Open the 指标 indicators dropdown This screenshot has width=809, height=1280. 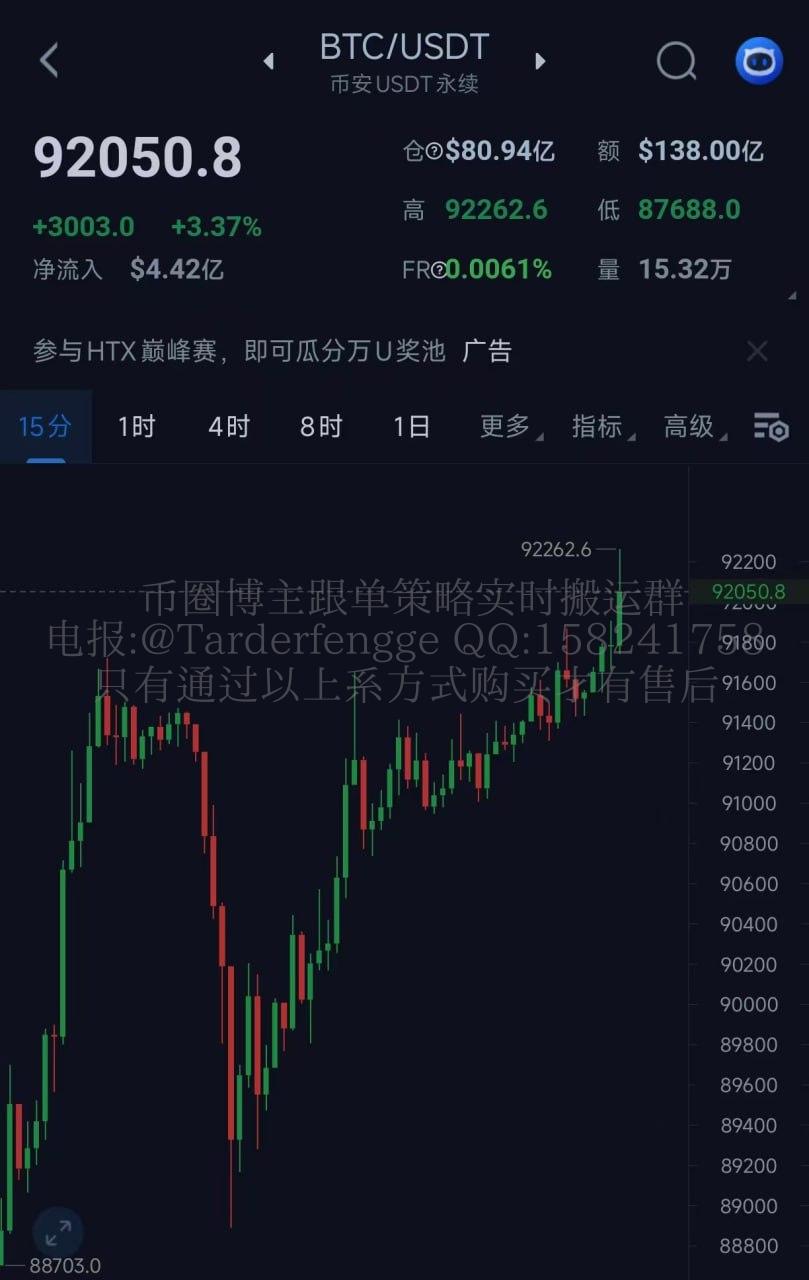[x=600, y=427]
